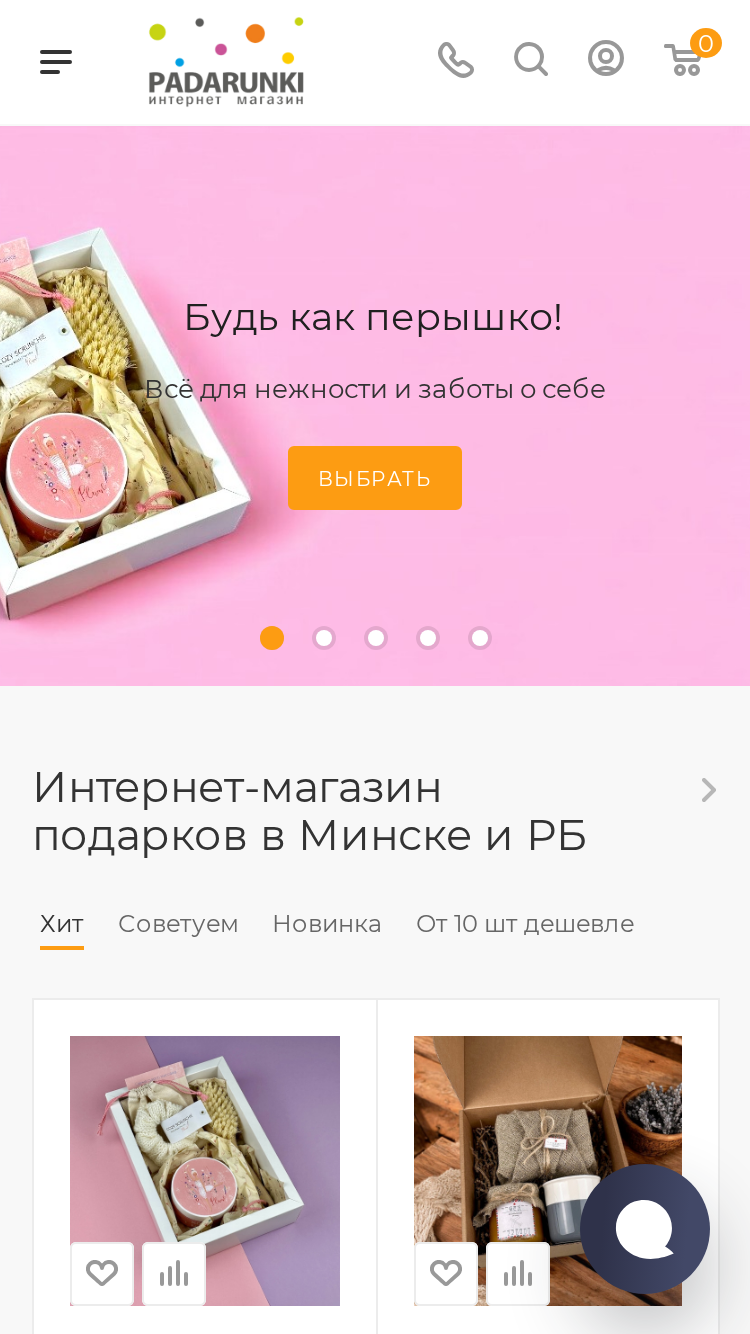
Task: Open the shopping cart
Action: point(690,56)
